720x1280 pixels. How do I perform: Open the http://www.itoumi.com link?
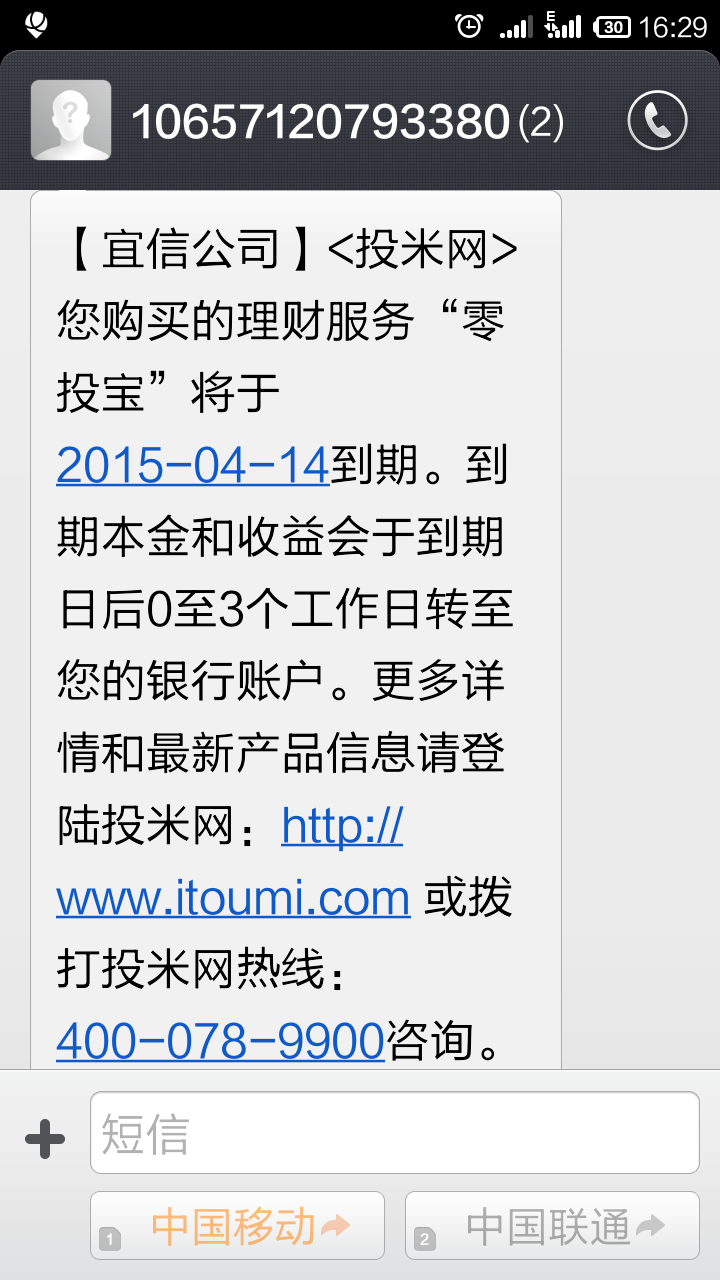click(234, 862)
